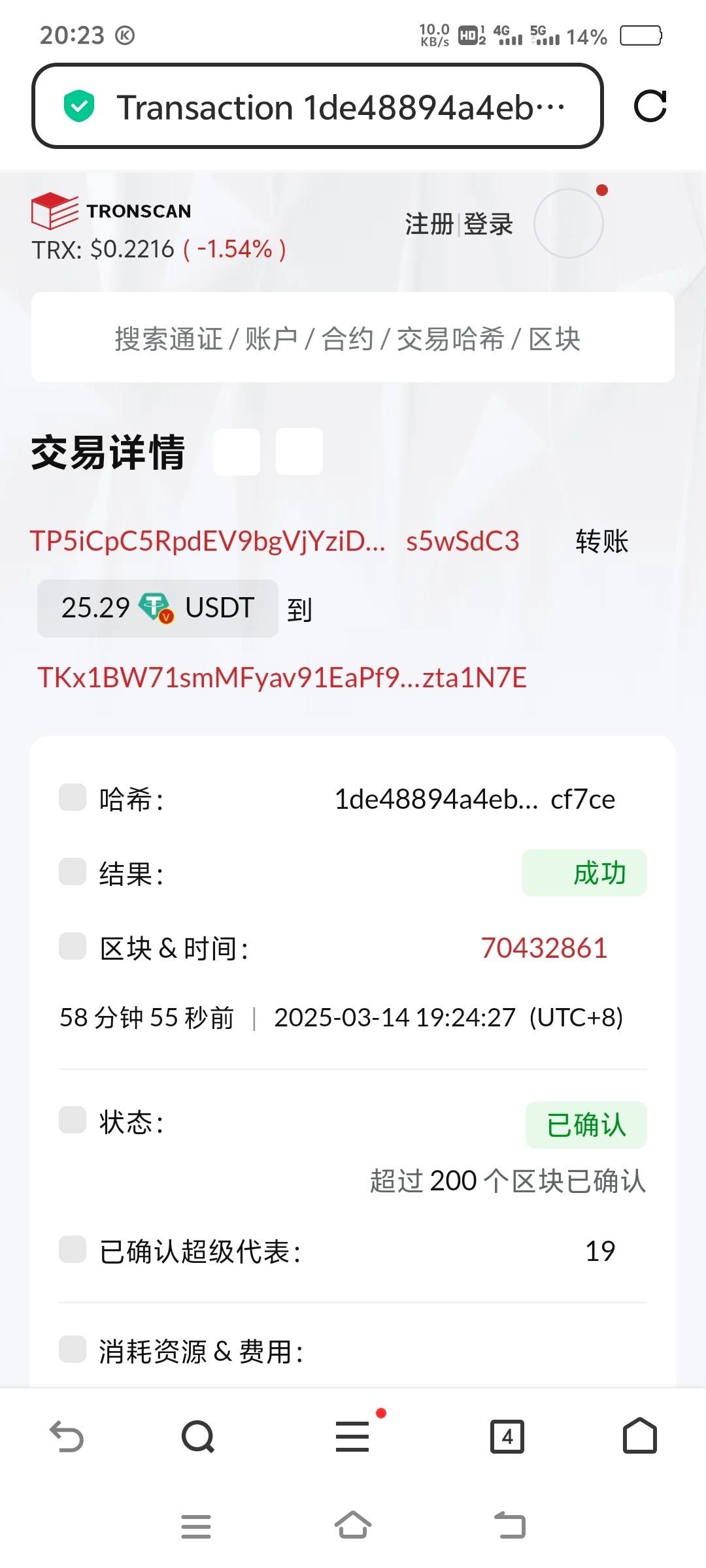The image size is (706, 1568).
Task: Open the 注册 (register) link
Action: tap(429, 224)
